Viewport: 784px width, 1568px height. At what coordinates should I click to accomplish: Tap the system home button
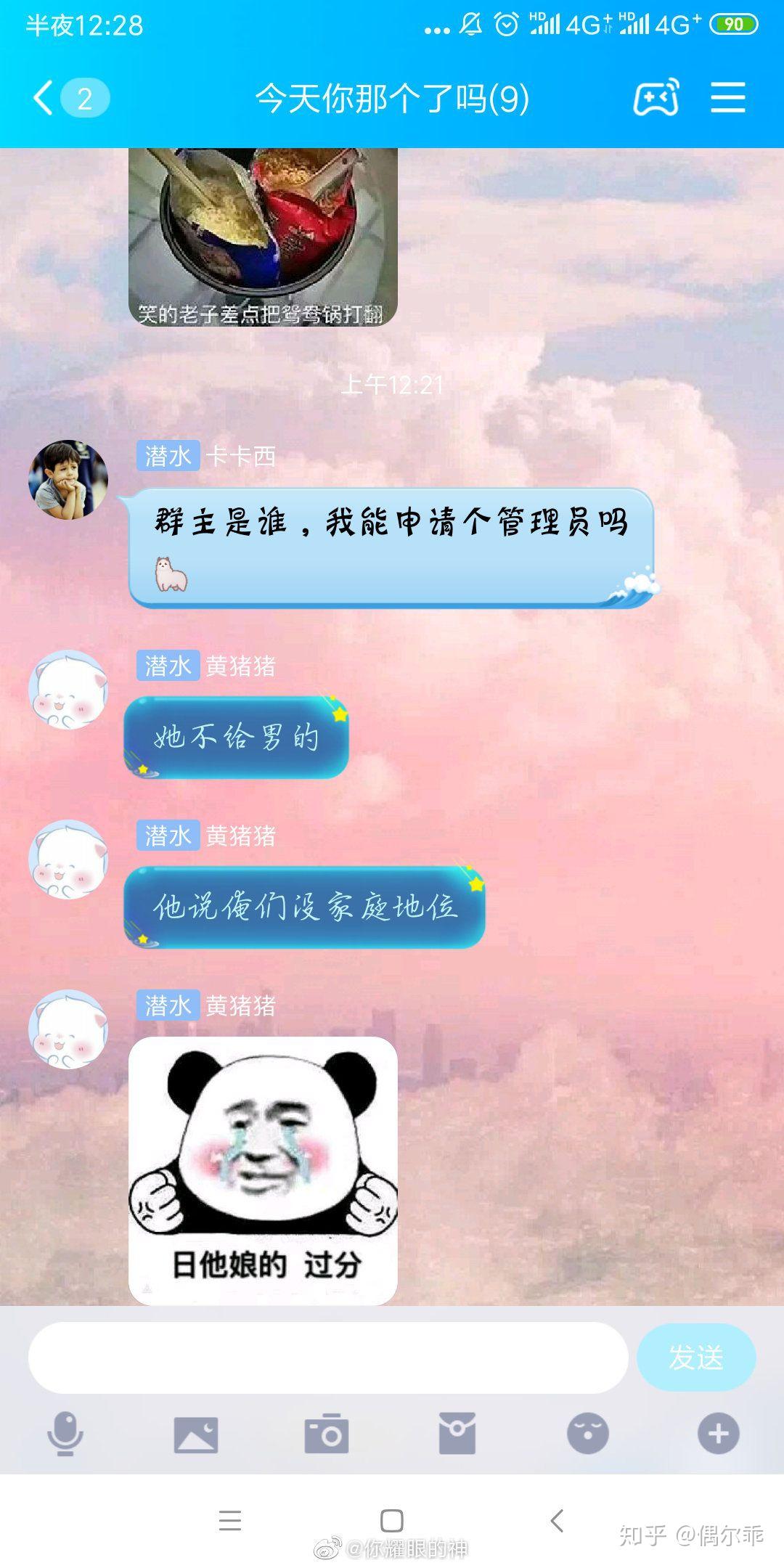392,1520
